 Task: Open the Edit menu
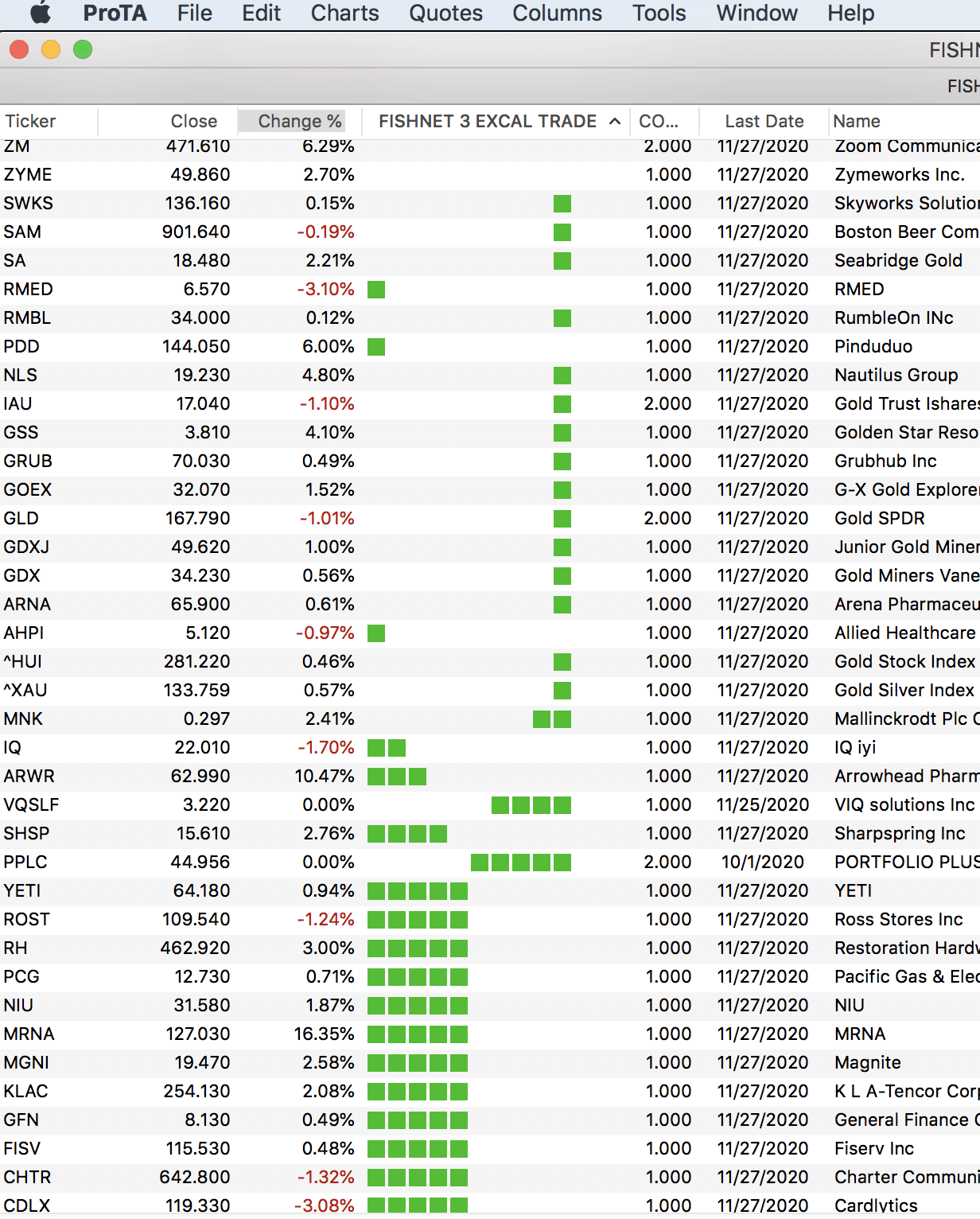point(261,13)
